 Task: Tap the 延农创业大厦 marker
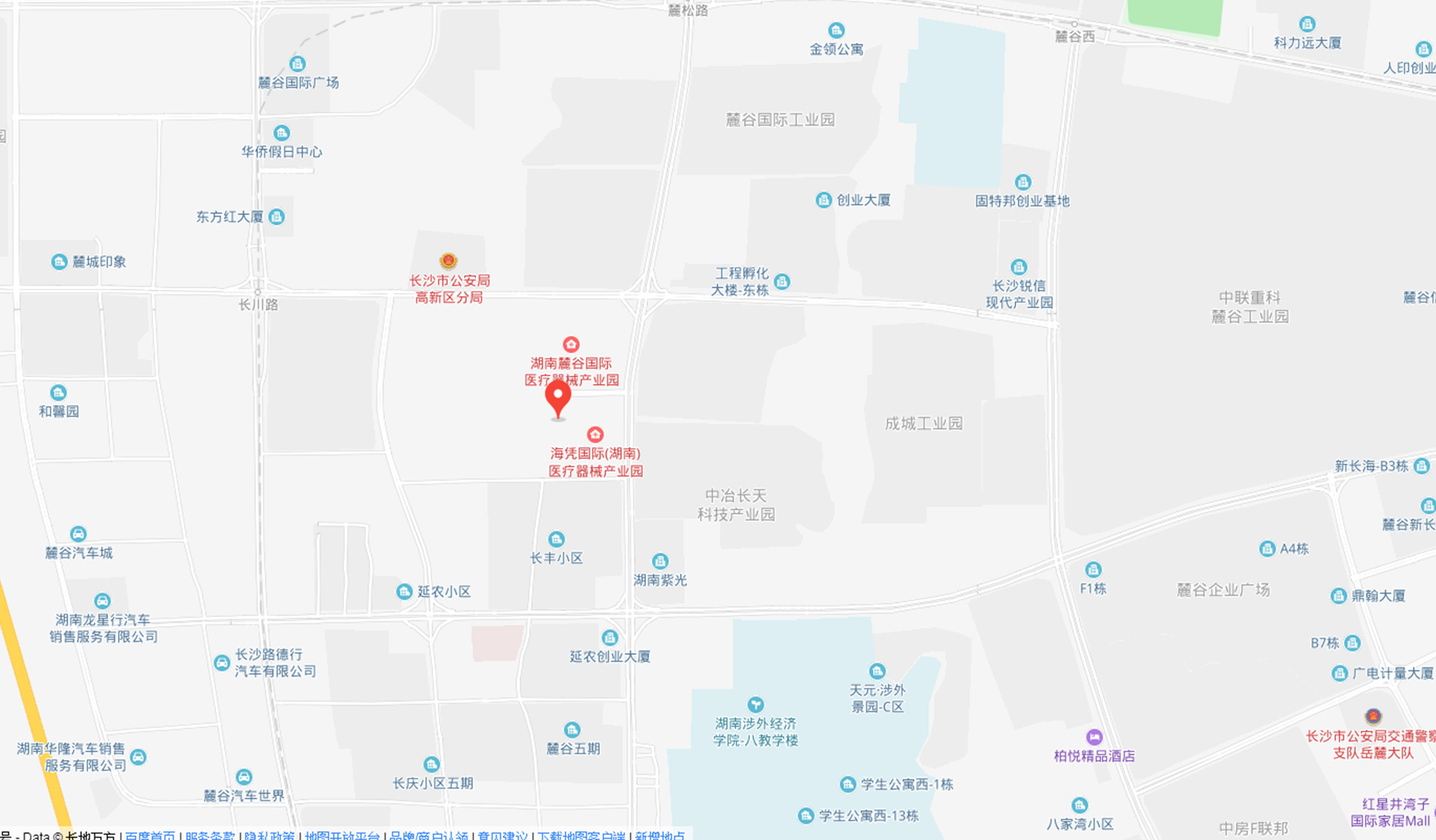click(609, 638)
